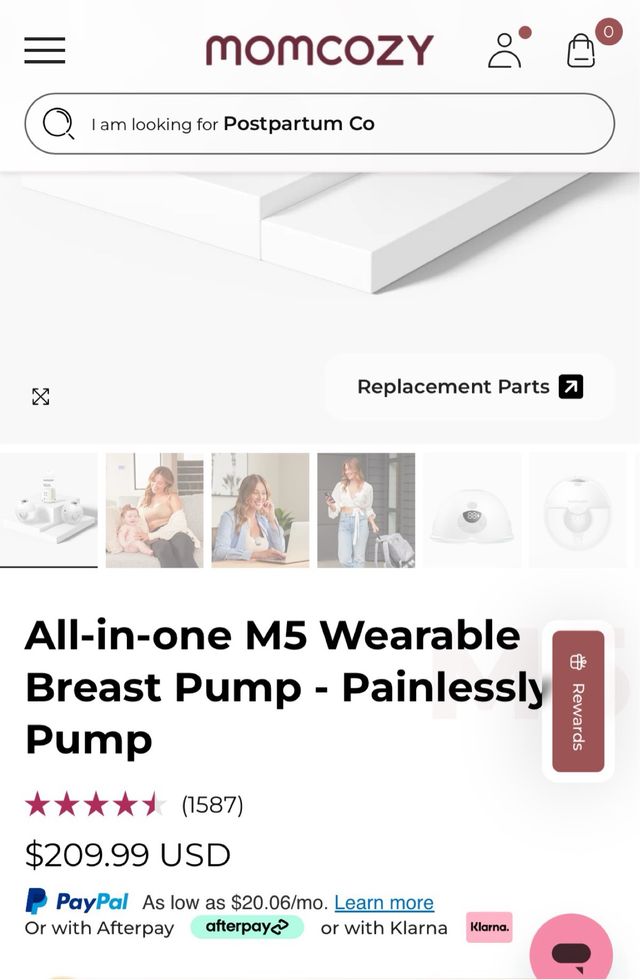The height and width of the screenshot is (980, 640).
Task: Open the PayPal Learn more link
Action: pos(384,903)
